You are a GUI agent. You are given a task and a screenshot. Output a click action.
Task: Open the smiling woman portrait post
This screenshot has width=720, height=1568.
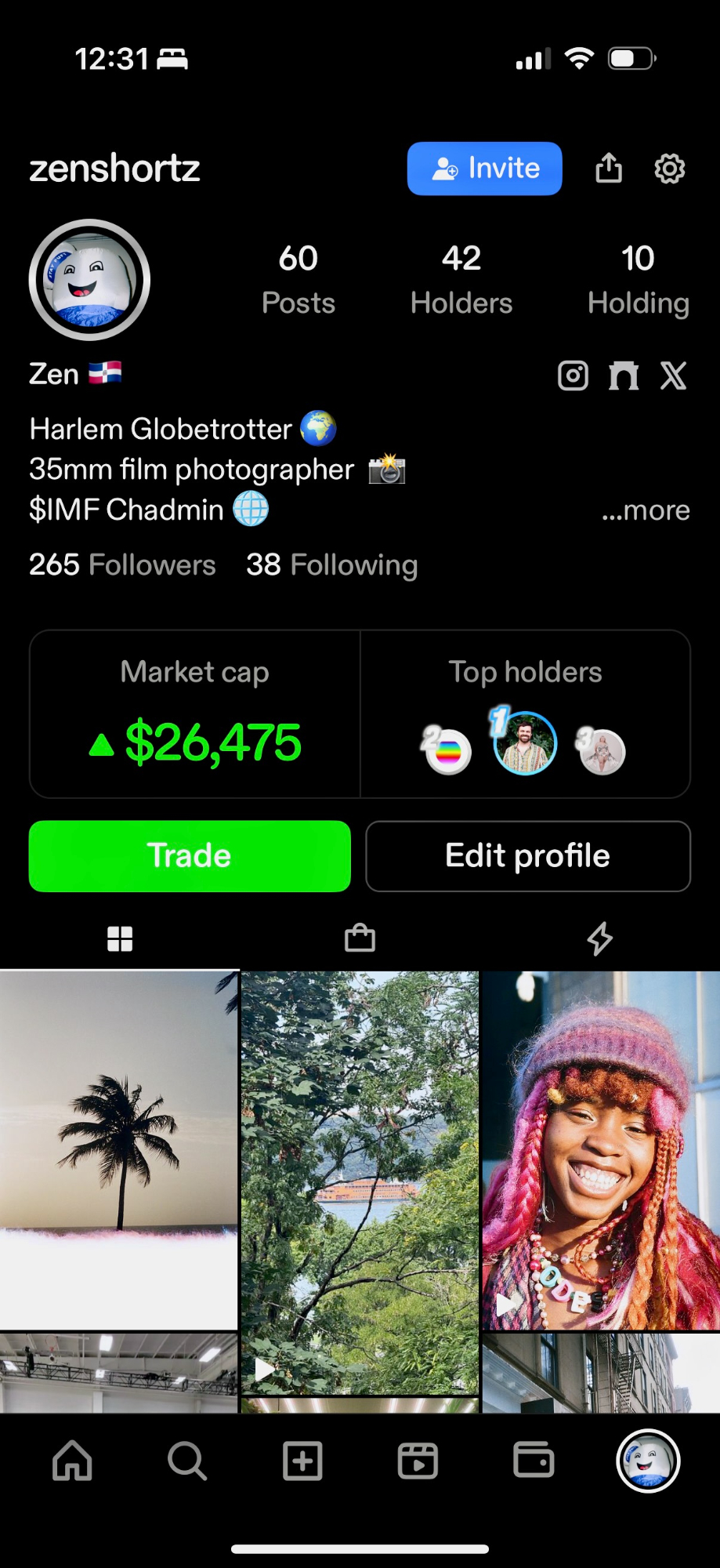pos(601,1149)
